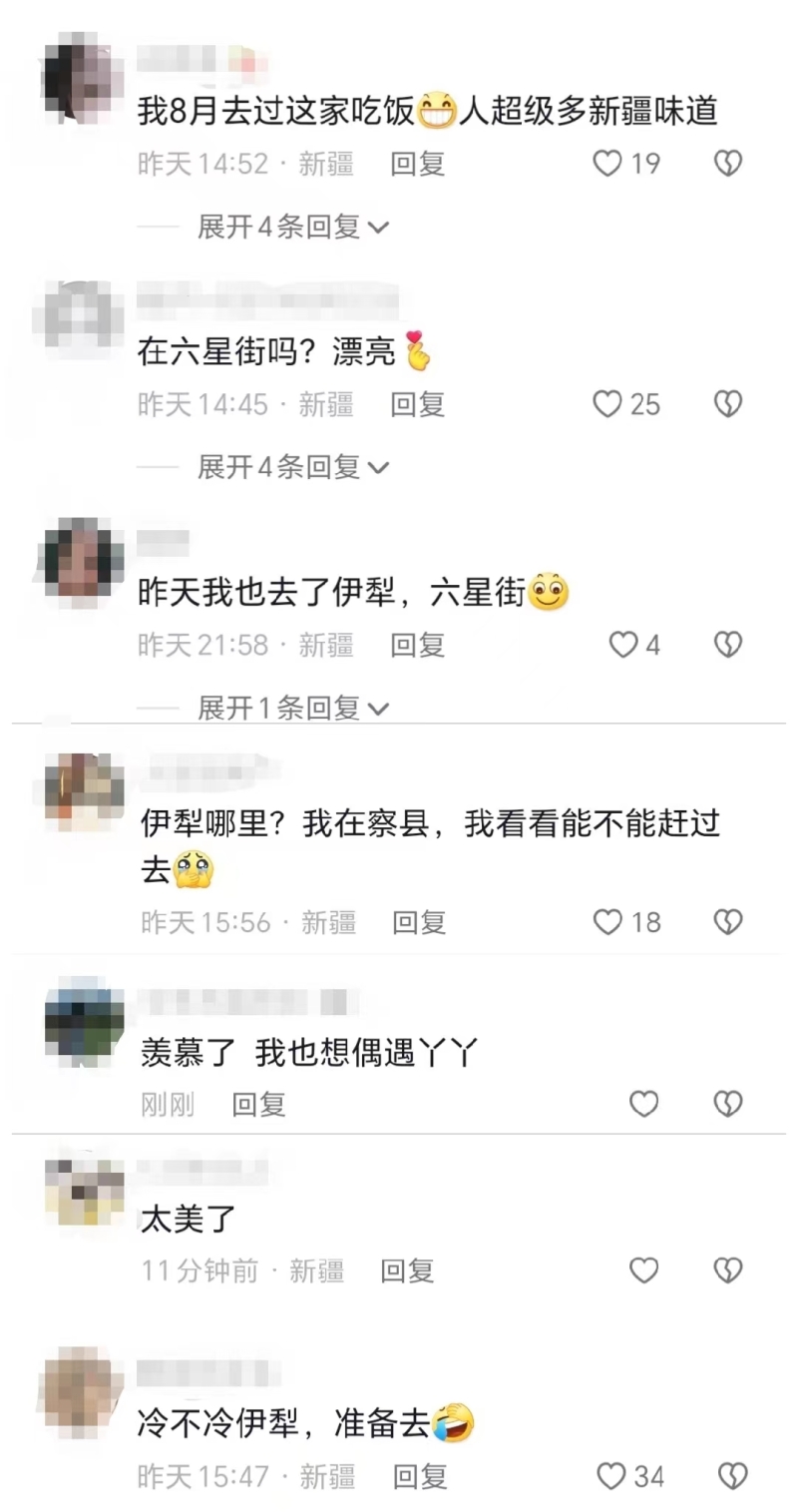Like the comment '冷不冷伊犁，准备去'
The height and width of the screenshot is (1512, 798).
610,1476
